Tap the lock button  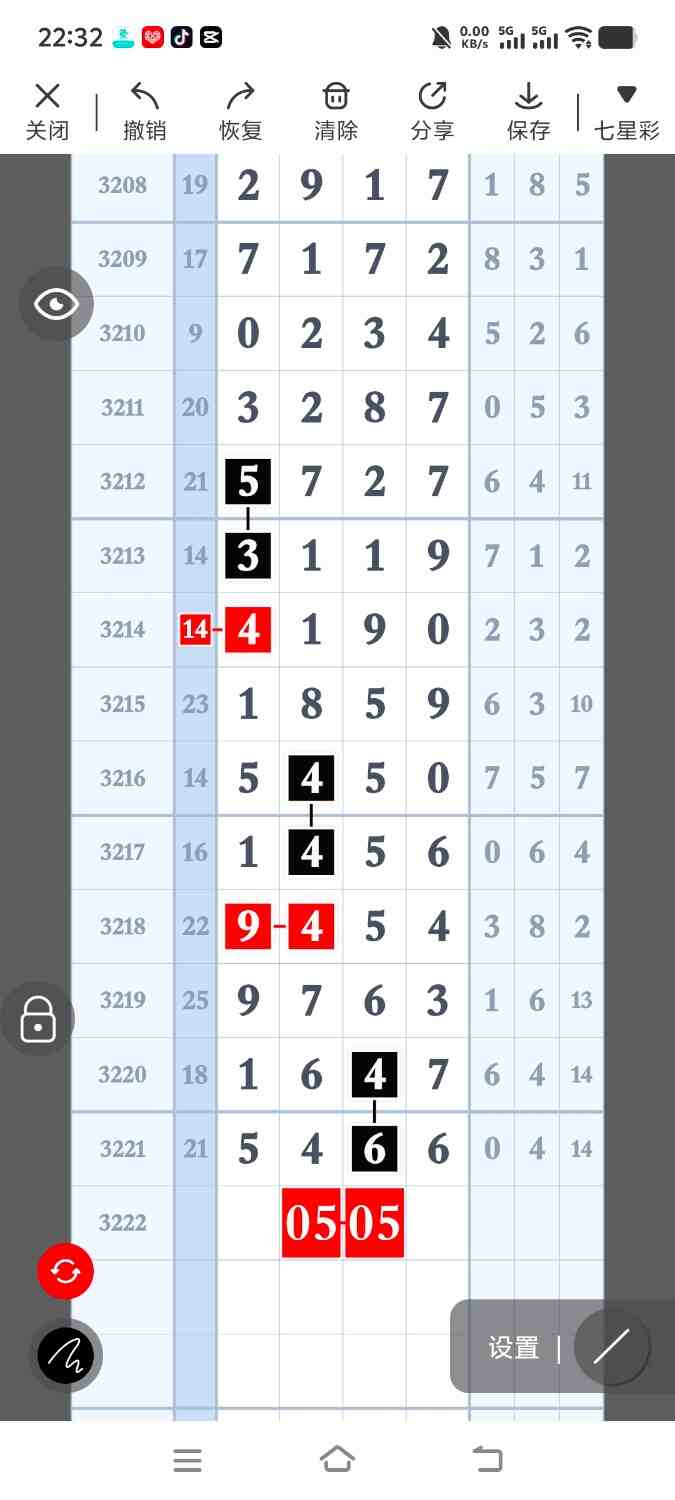38,1019
